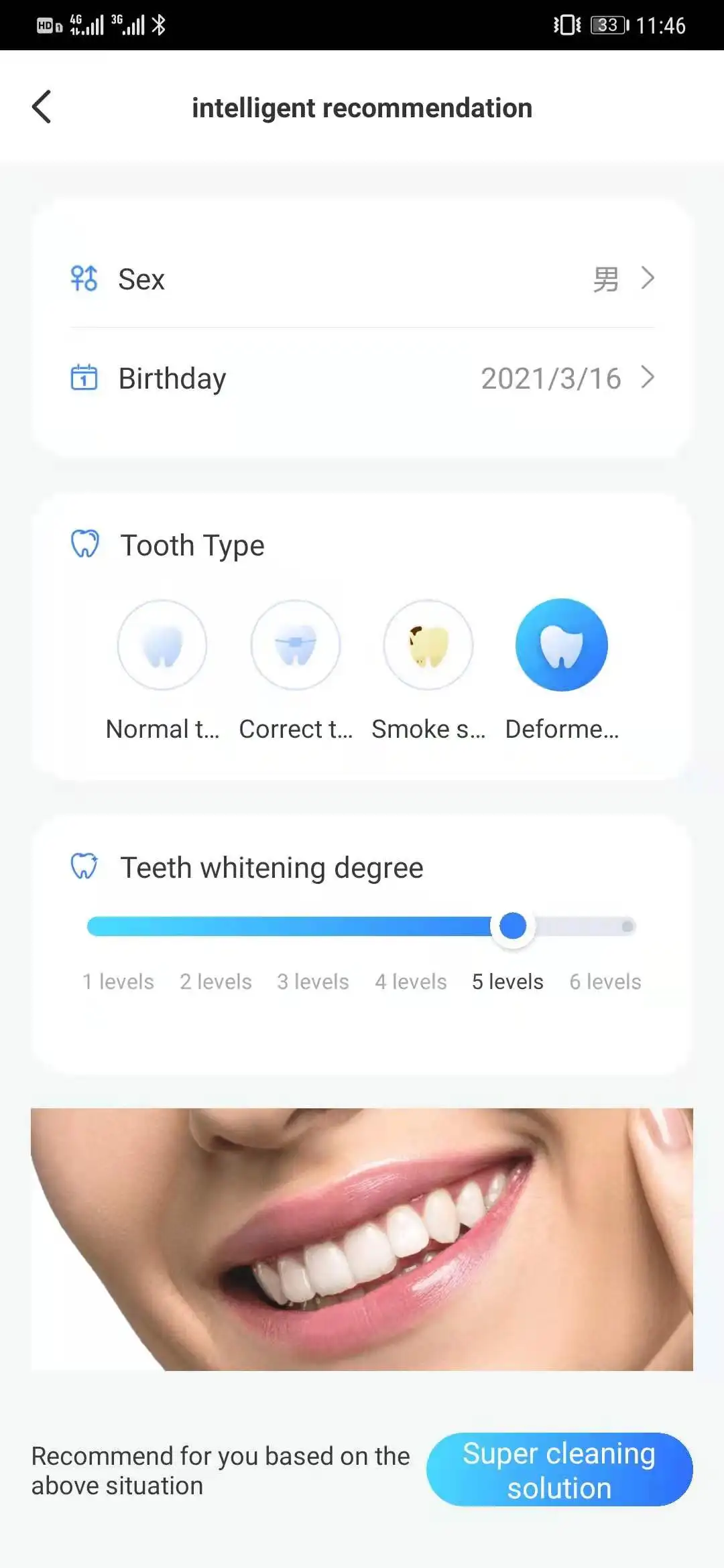The image size is (724, 1568).
Task: Select the Normal tooth type
Action: (x=162, y=645)
